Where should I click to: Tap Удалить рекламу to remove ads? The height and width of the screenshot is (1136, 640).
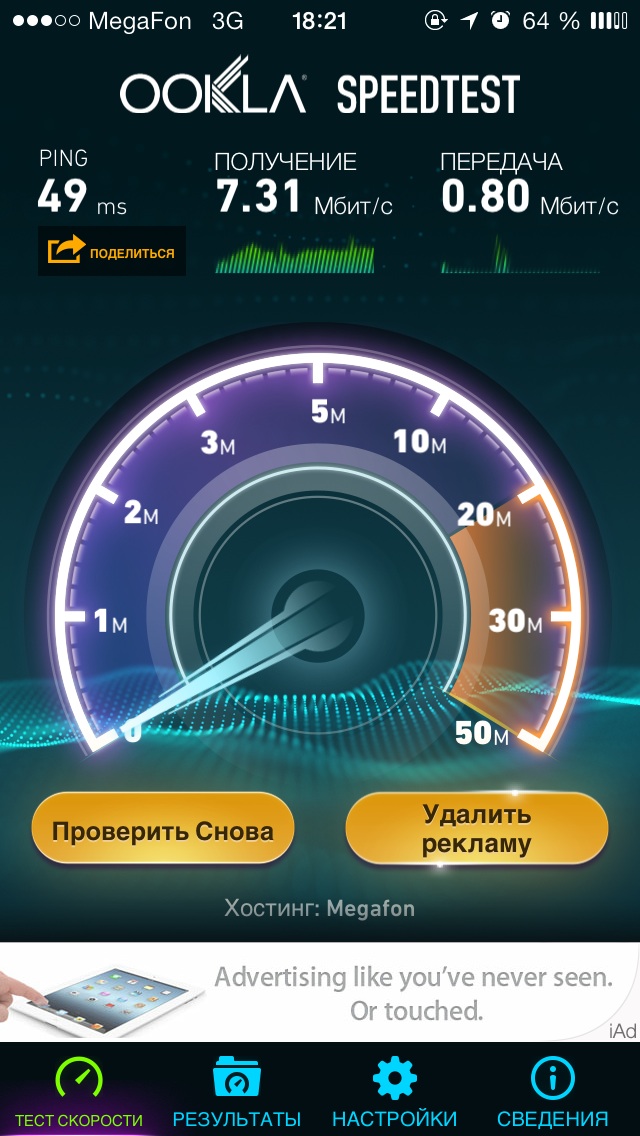[x=476, y=829]
